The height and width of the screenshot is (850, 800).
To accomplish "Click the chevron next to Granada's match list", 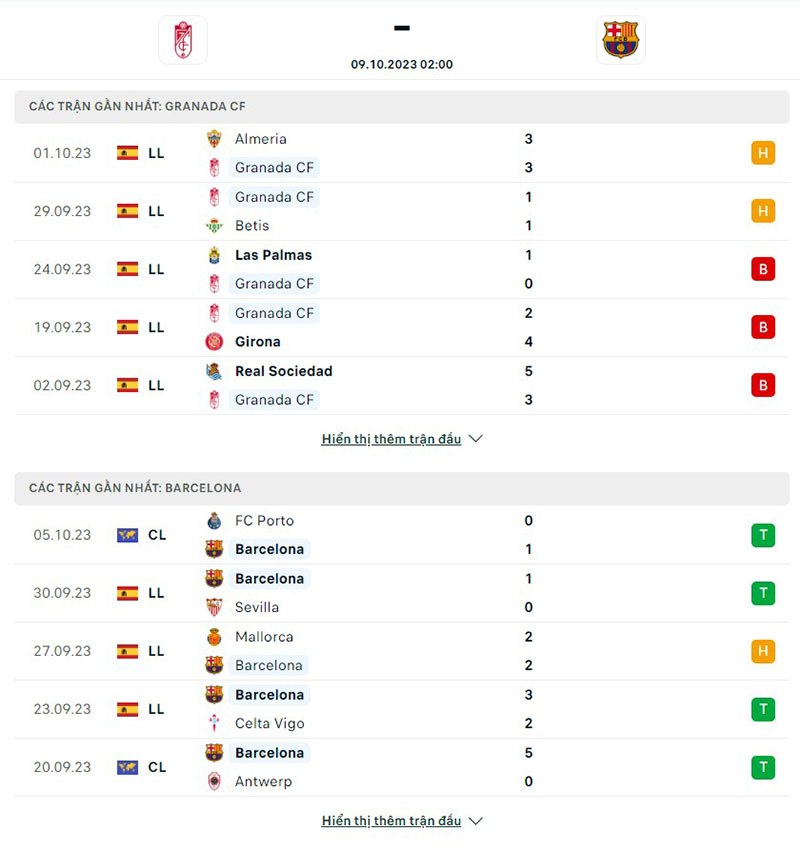I will pos(475,438).
